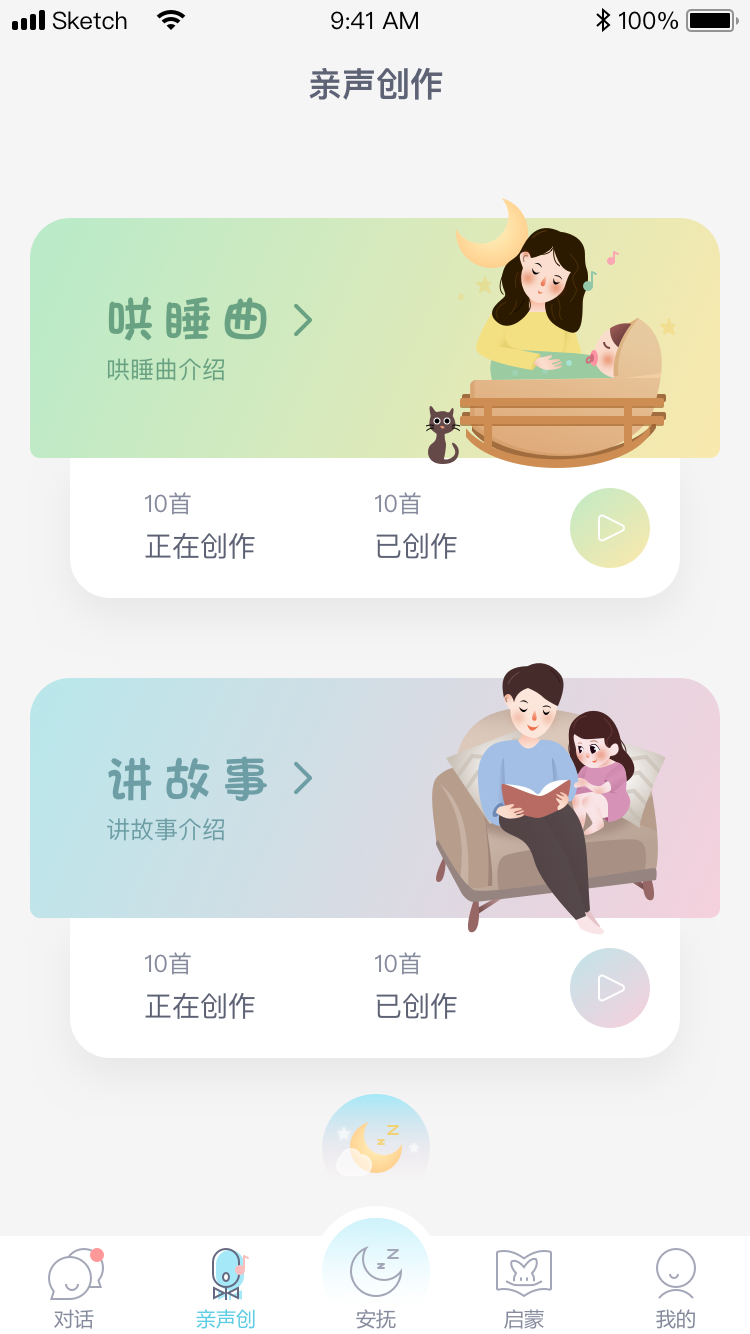Switch to the 启蒙 tab
The image size is (750, 1334).
524,1288
